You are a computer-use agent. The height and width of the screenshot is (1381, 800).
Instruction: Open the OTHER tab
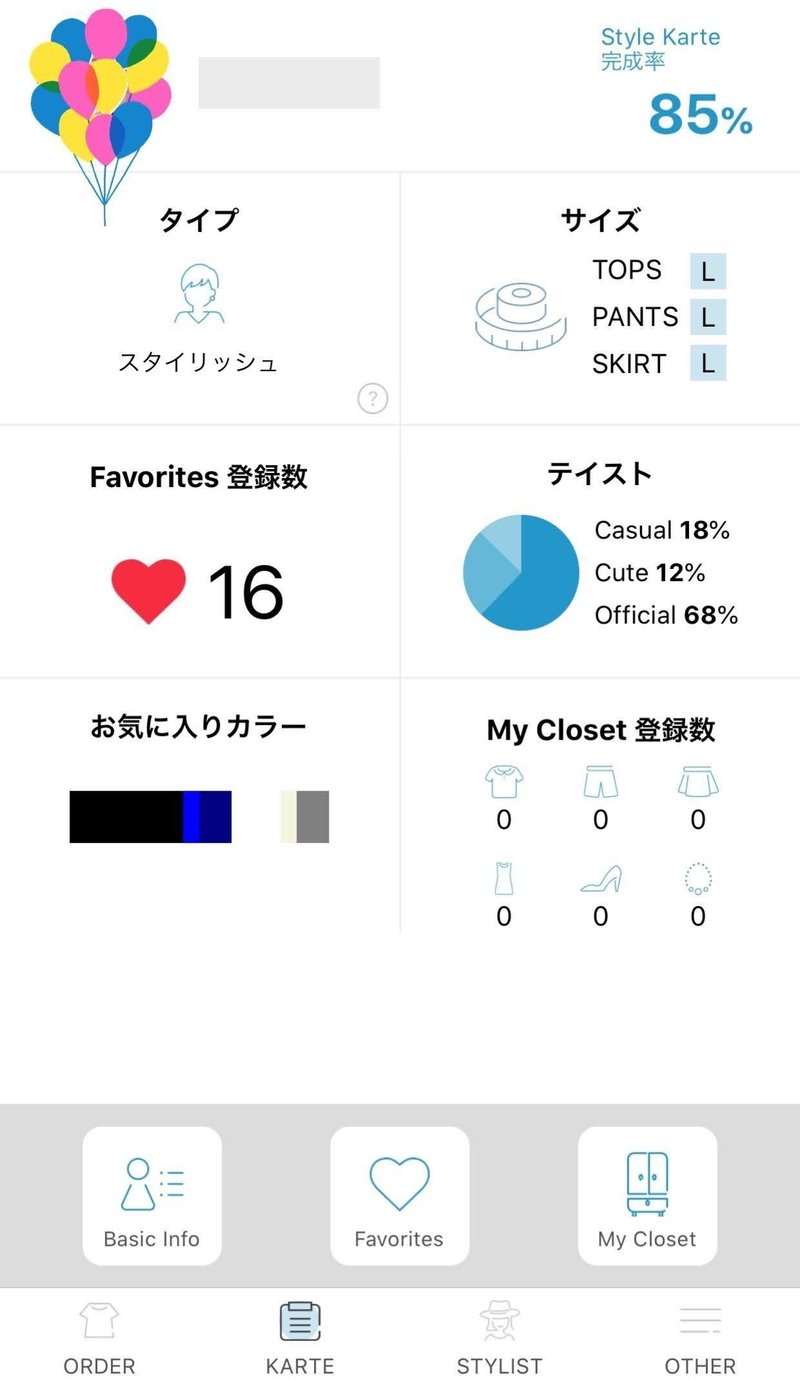click(x=700, y=1337)
